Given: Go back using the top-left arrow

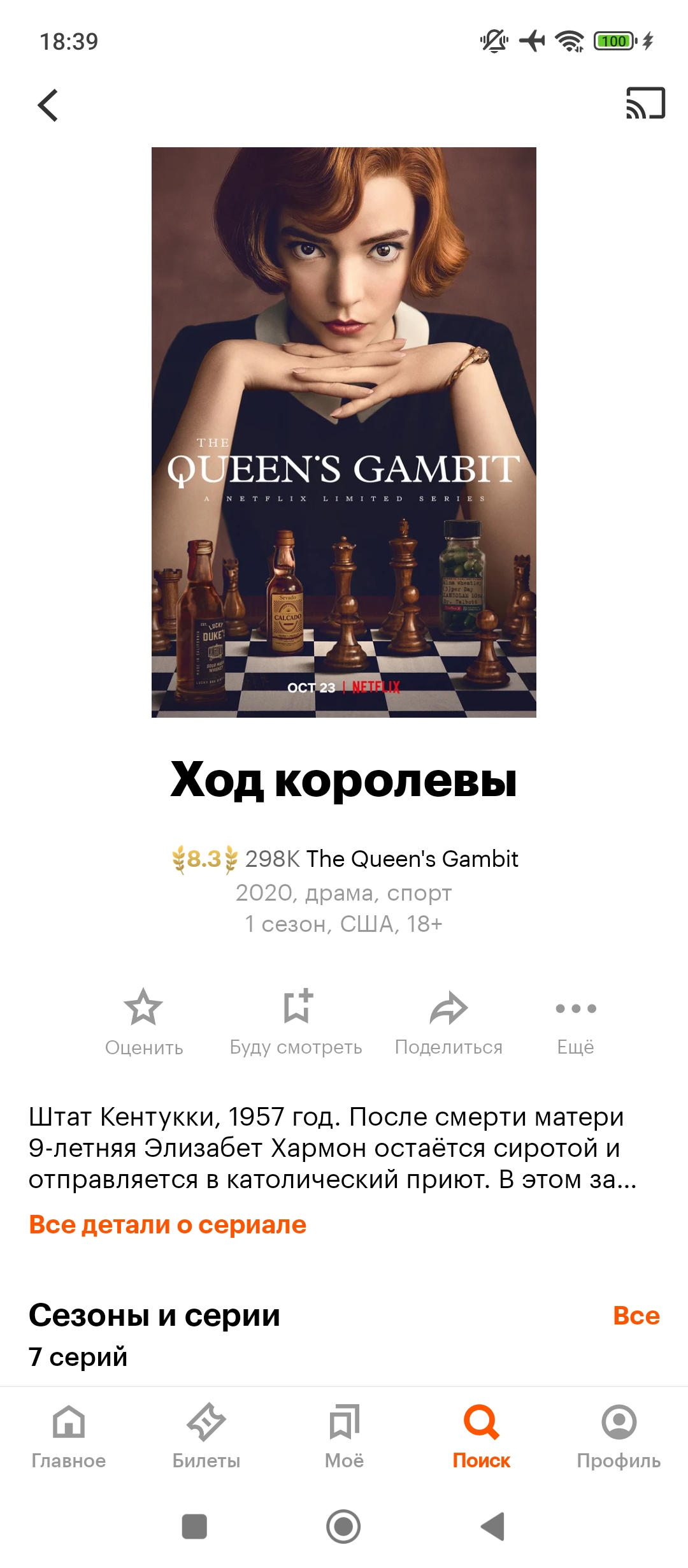Looking at the screenshot, I should pyautogui.click(x=48, y=105).
